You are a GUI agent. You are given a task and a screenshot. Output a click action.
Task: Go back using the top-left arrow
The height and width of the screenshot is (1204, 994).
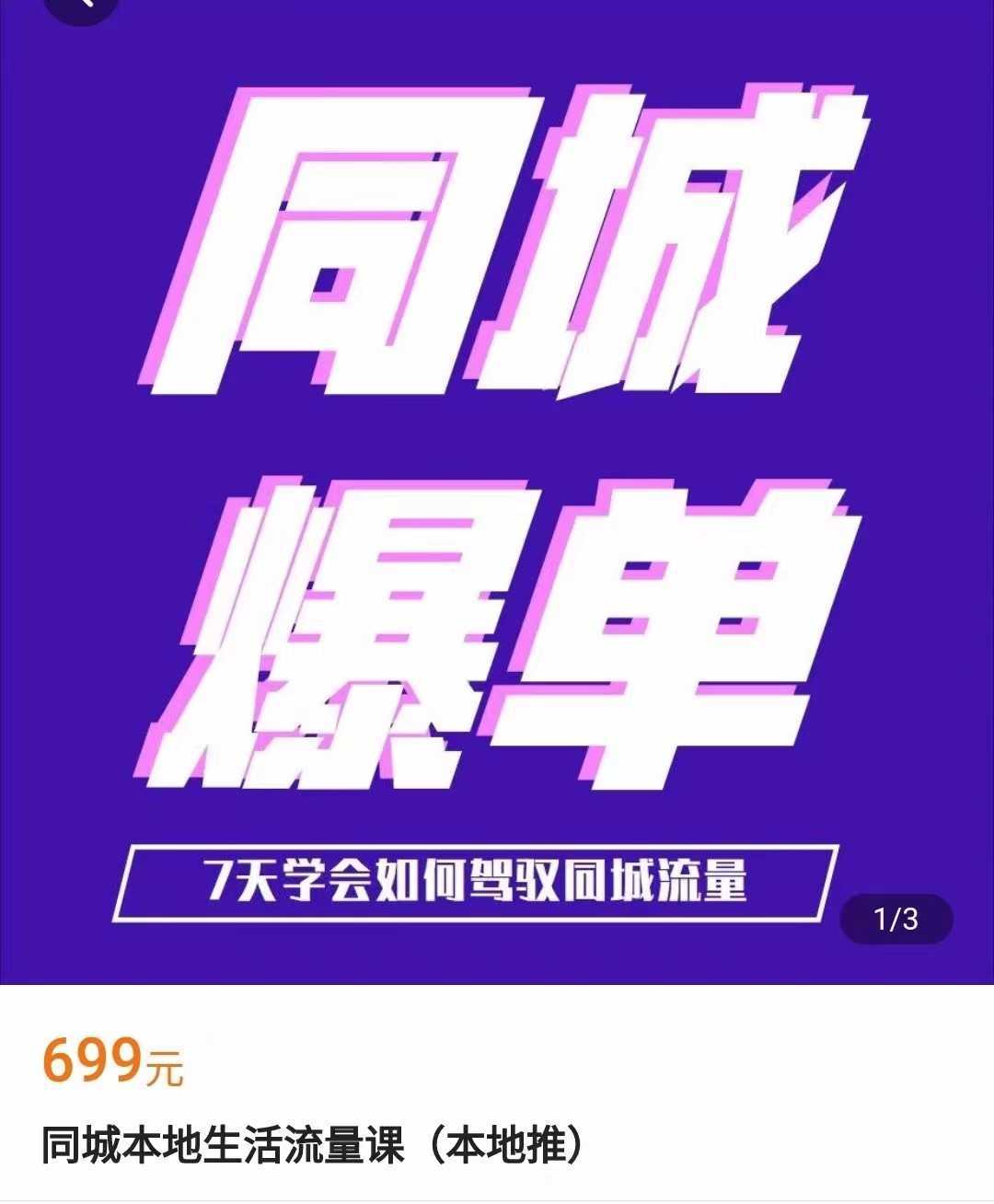[x=81, y=6]
